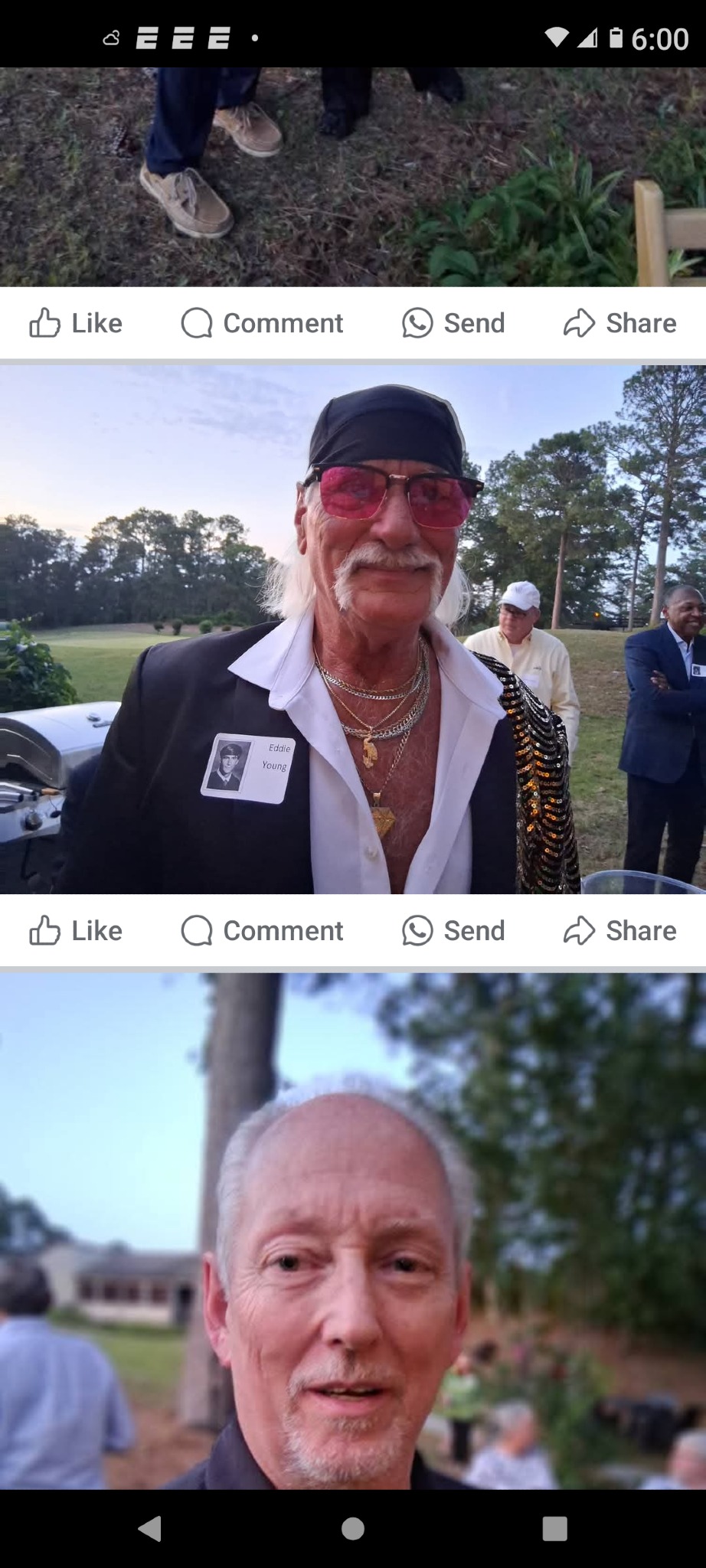Return to the home screen
The height and width of the screenshot is (1568, 706).
[352, 1528]
